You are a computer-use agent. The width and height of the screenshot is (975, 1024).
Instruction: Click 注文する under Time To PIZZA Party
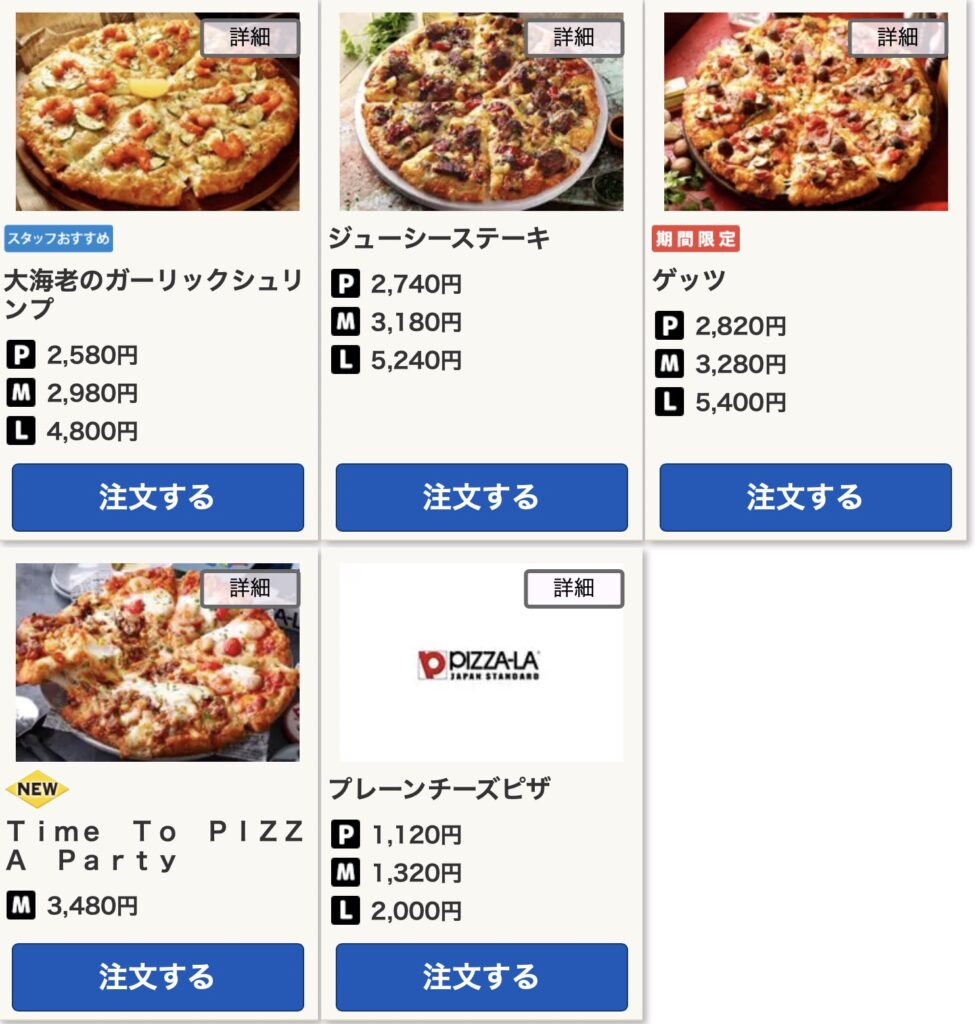pos(157,975)
